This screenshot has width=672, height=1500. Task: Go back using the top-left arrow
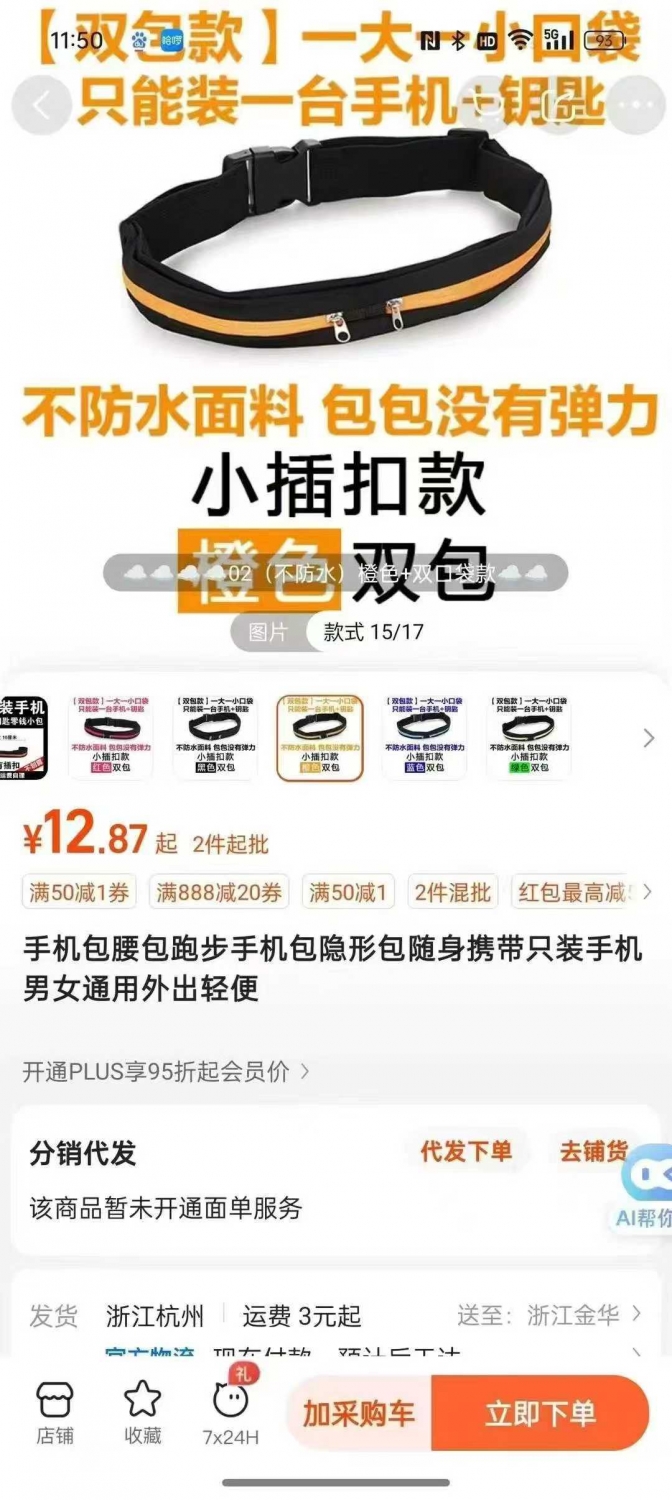click(42, 104)
